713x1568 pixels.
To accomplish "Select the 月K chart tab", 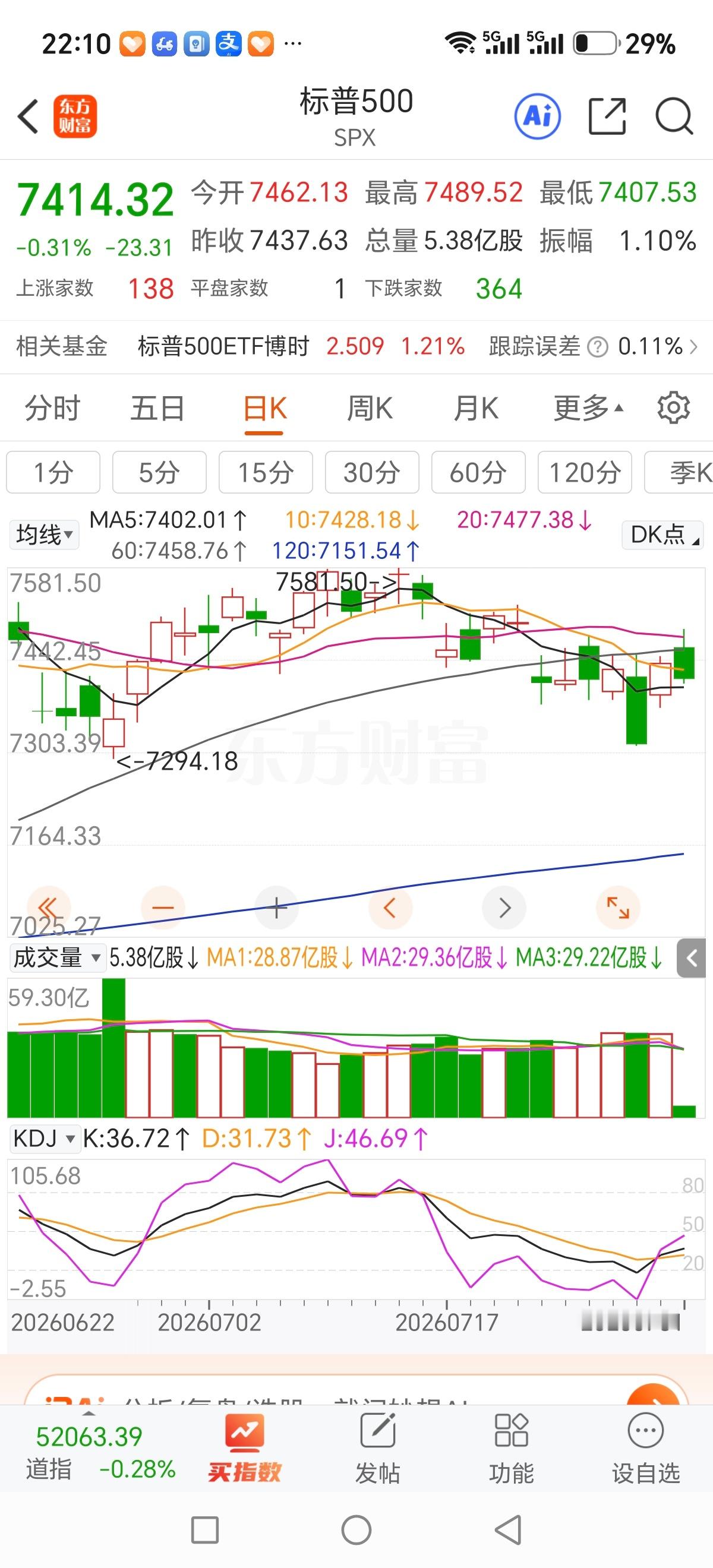I will click(475, 409).
